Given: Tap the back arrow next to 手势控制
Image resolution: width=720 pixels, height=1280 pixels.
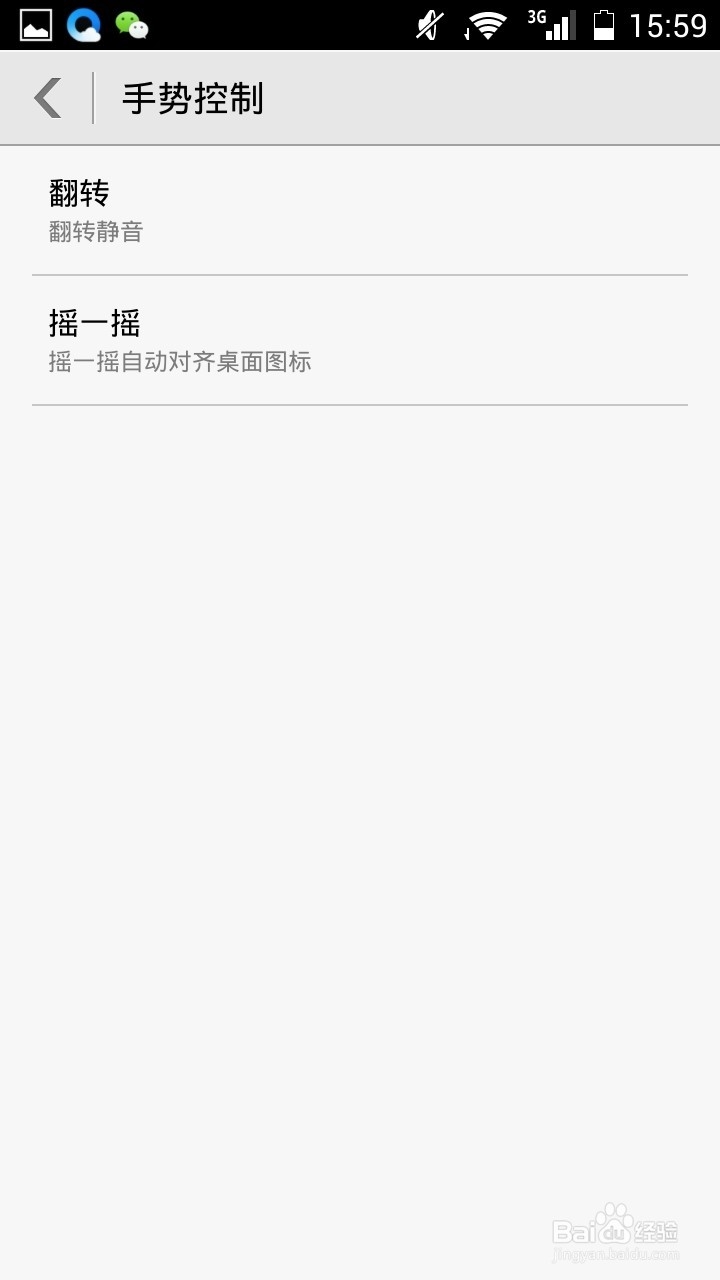Looking at the screenshot, I should pyautogui.click(x=47, y=97).
